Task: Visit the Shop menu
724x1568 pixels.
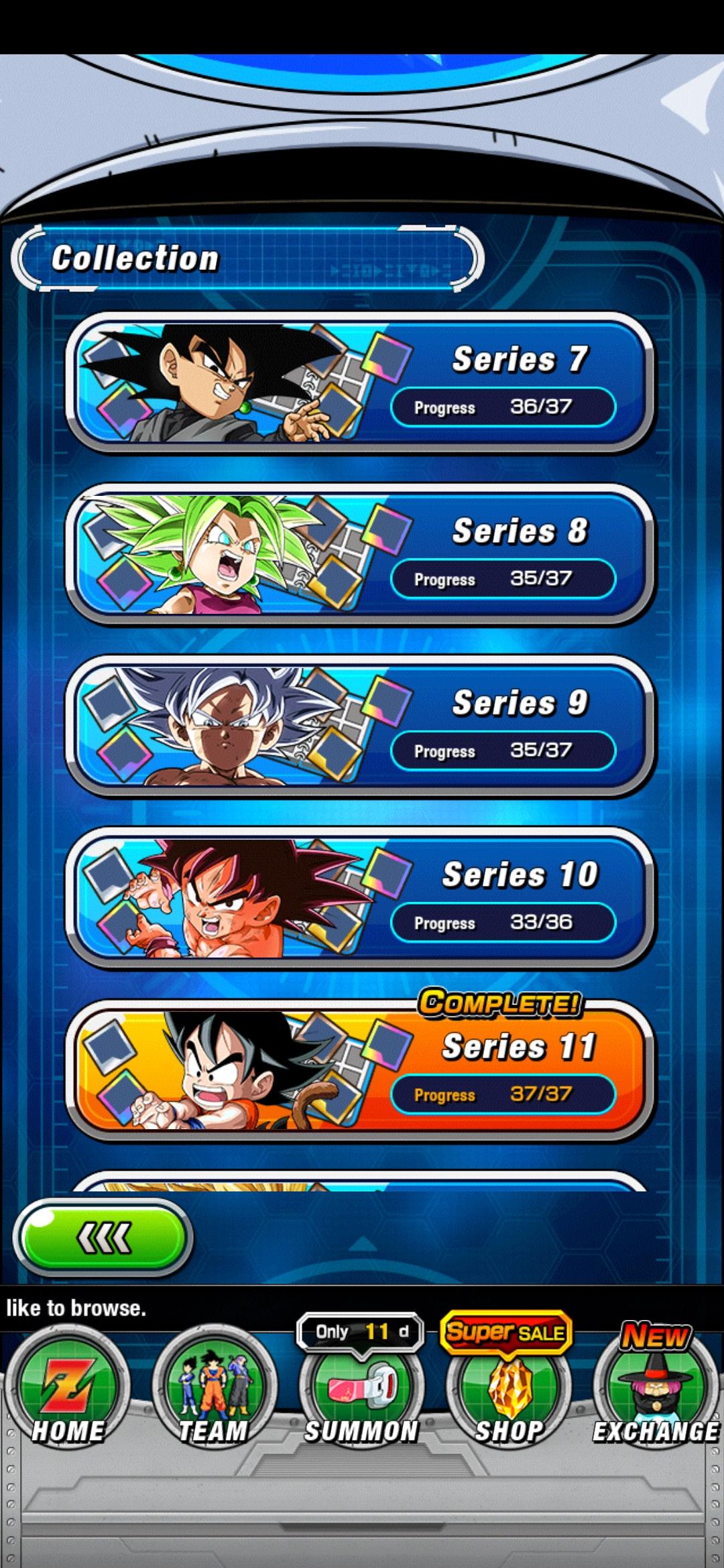Action: [509, 1394]
